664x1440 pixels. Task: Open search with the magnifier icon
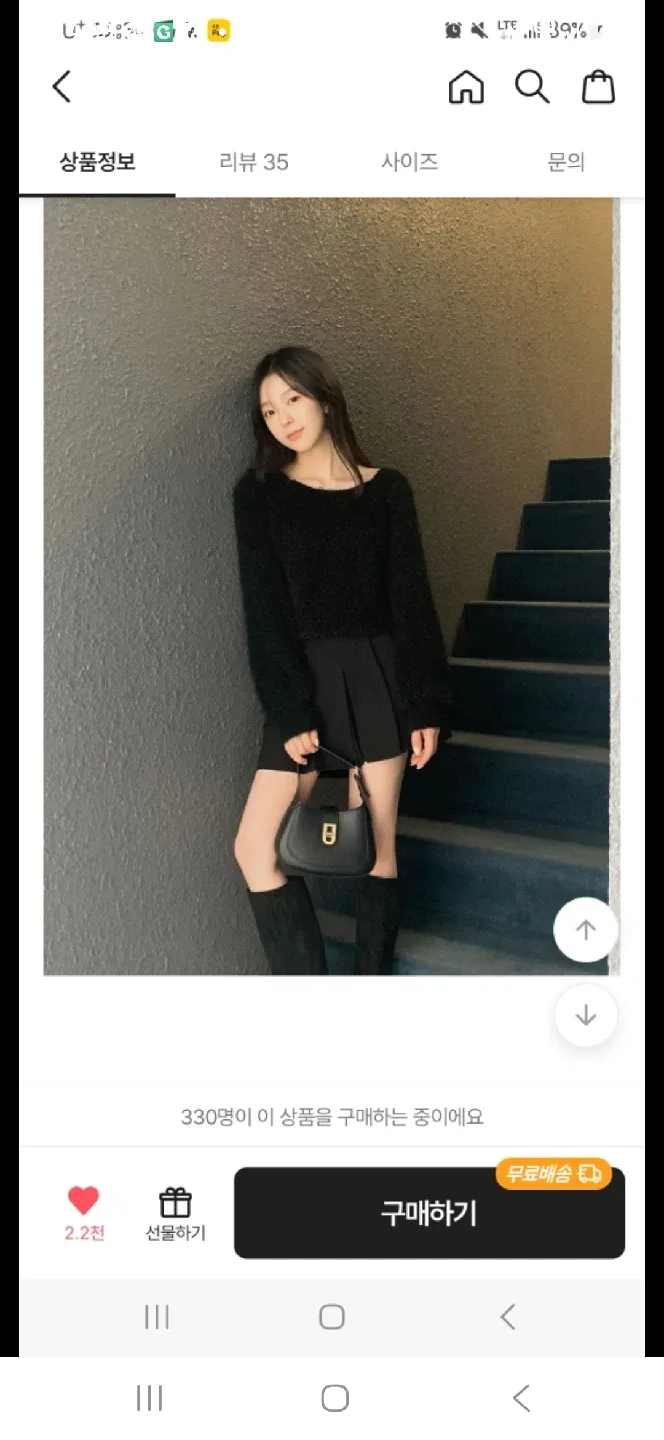pyautogui.click(x=532, y=88)
